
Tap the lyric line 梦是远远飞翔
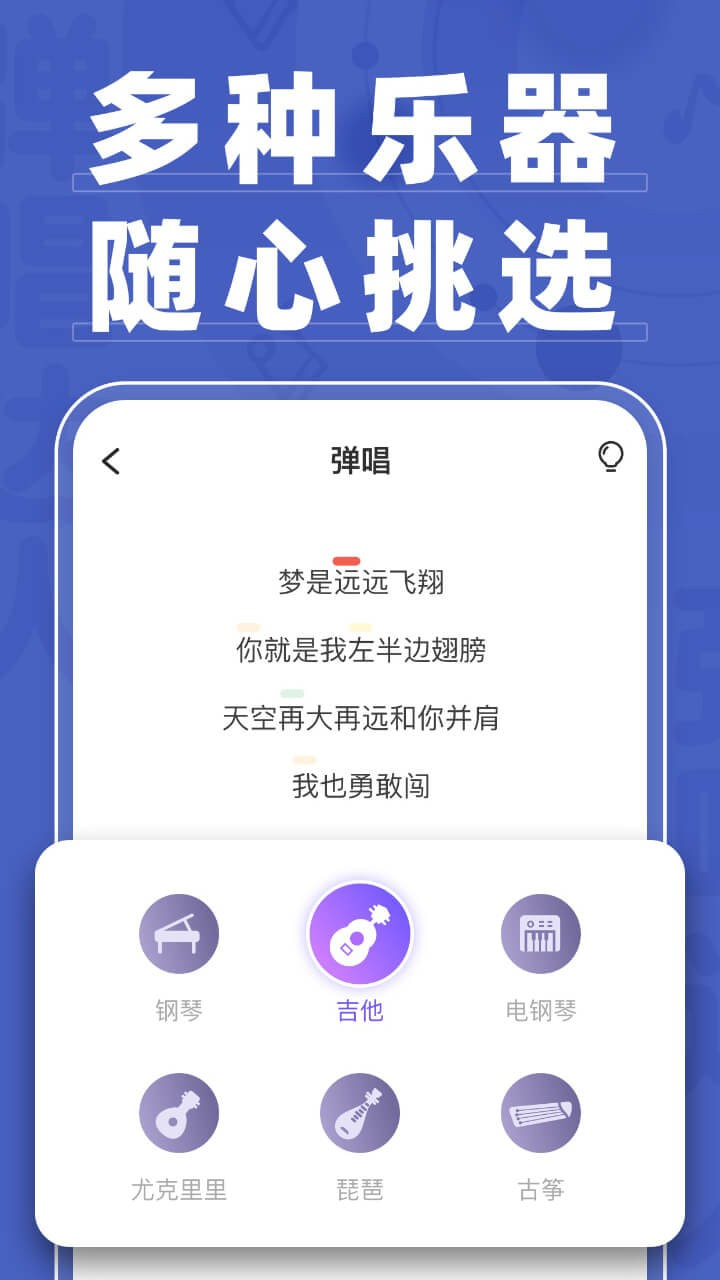360,583
